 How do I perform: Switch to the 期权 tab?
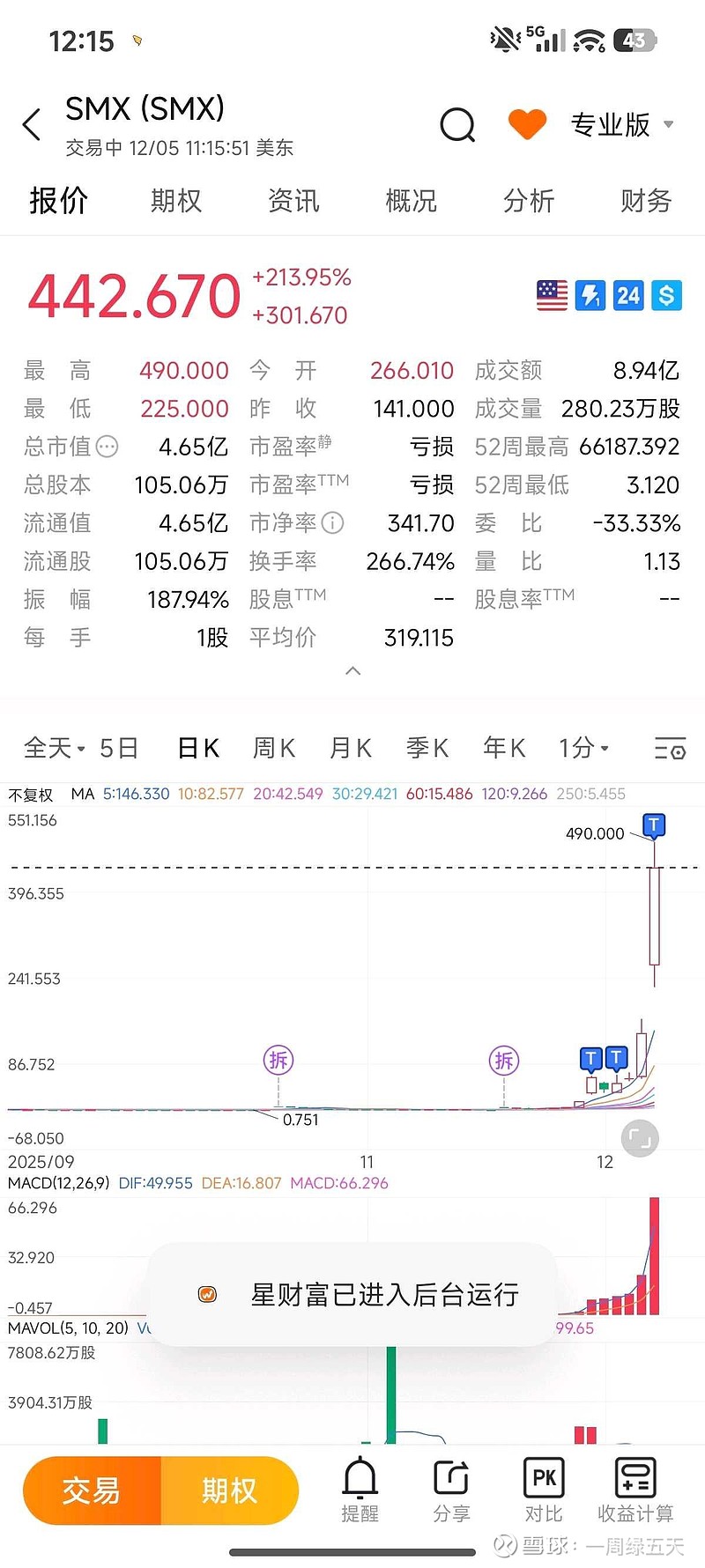176,201
